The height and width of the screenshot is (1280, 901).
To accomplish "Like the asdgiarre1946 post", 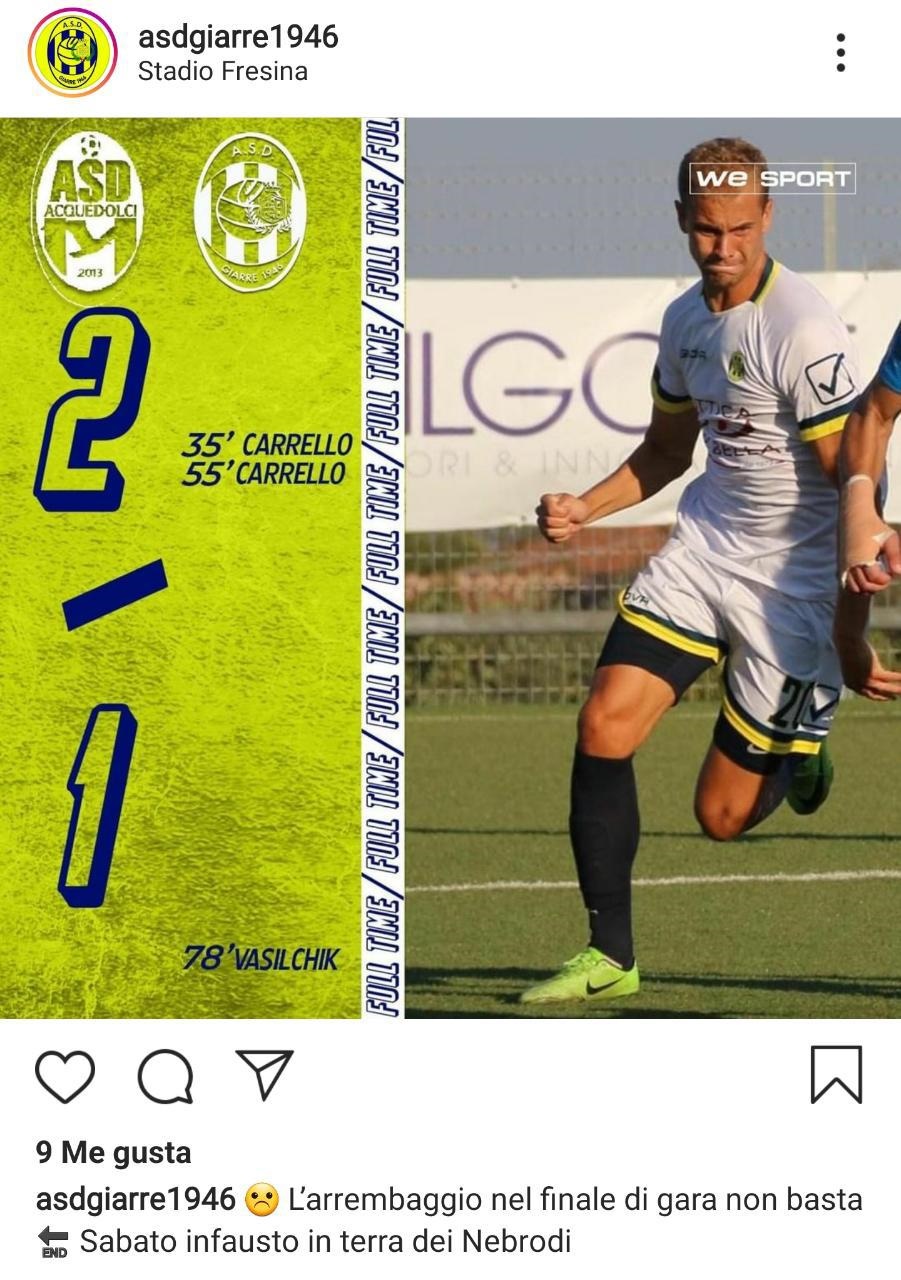I will tap(65, 1076).
